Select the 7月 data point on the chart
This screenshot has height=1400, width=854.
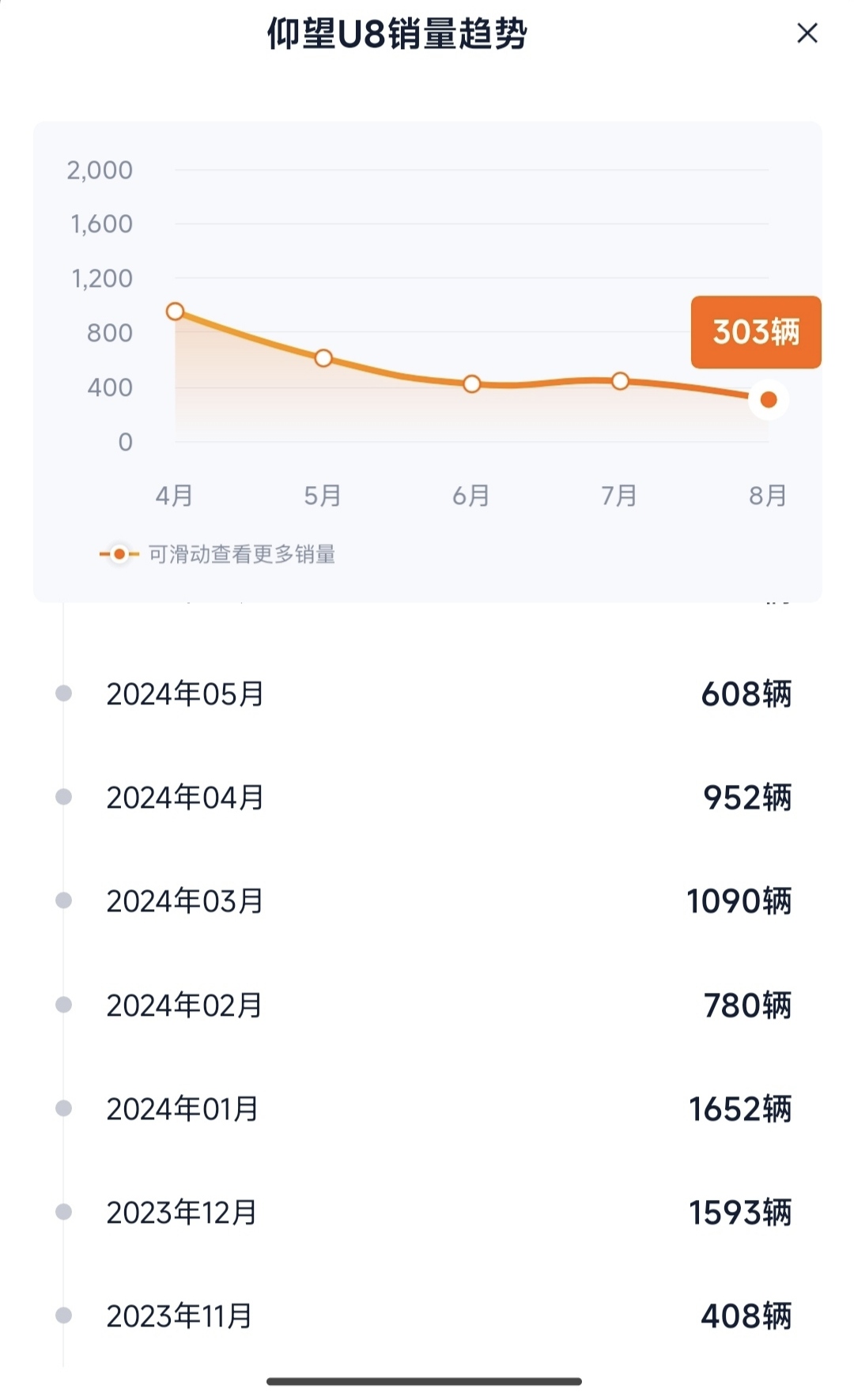point(621,381)
